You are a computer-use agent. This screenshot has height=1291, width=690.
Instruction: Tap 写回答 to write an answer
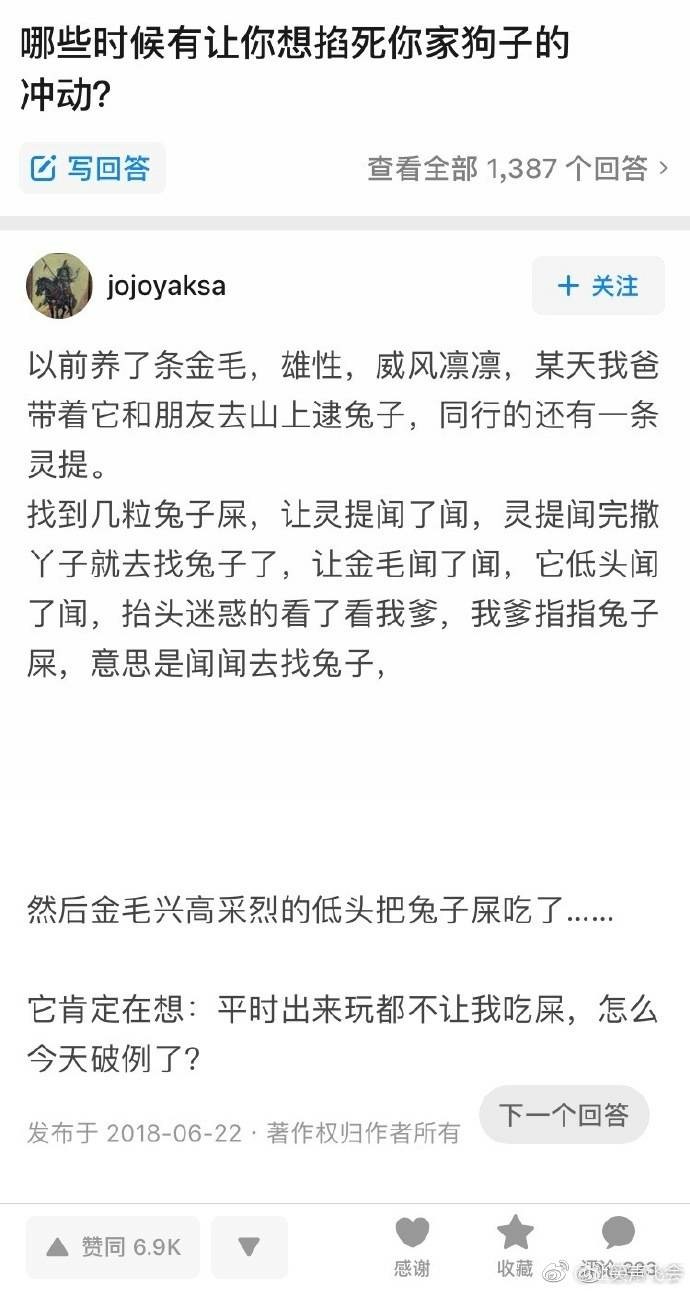coord(92,168)
